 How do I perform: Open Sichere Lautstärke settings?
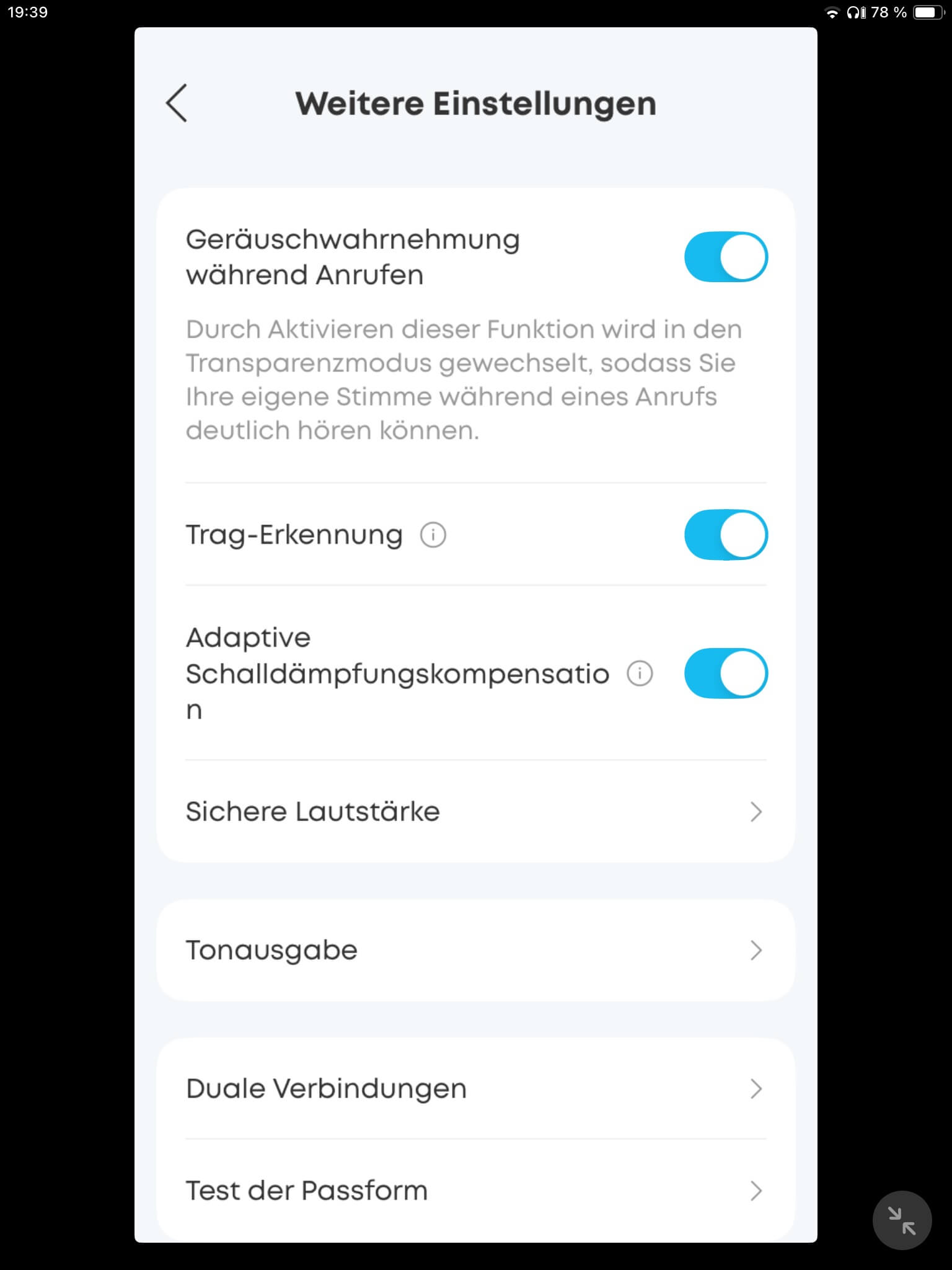point(475,811)
